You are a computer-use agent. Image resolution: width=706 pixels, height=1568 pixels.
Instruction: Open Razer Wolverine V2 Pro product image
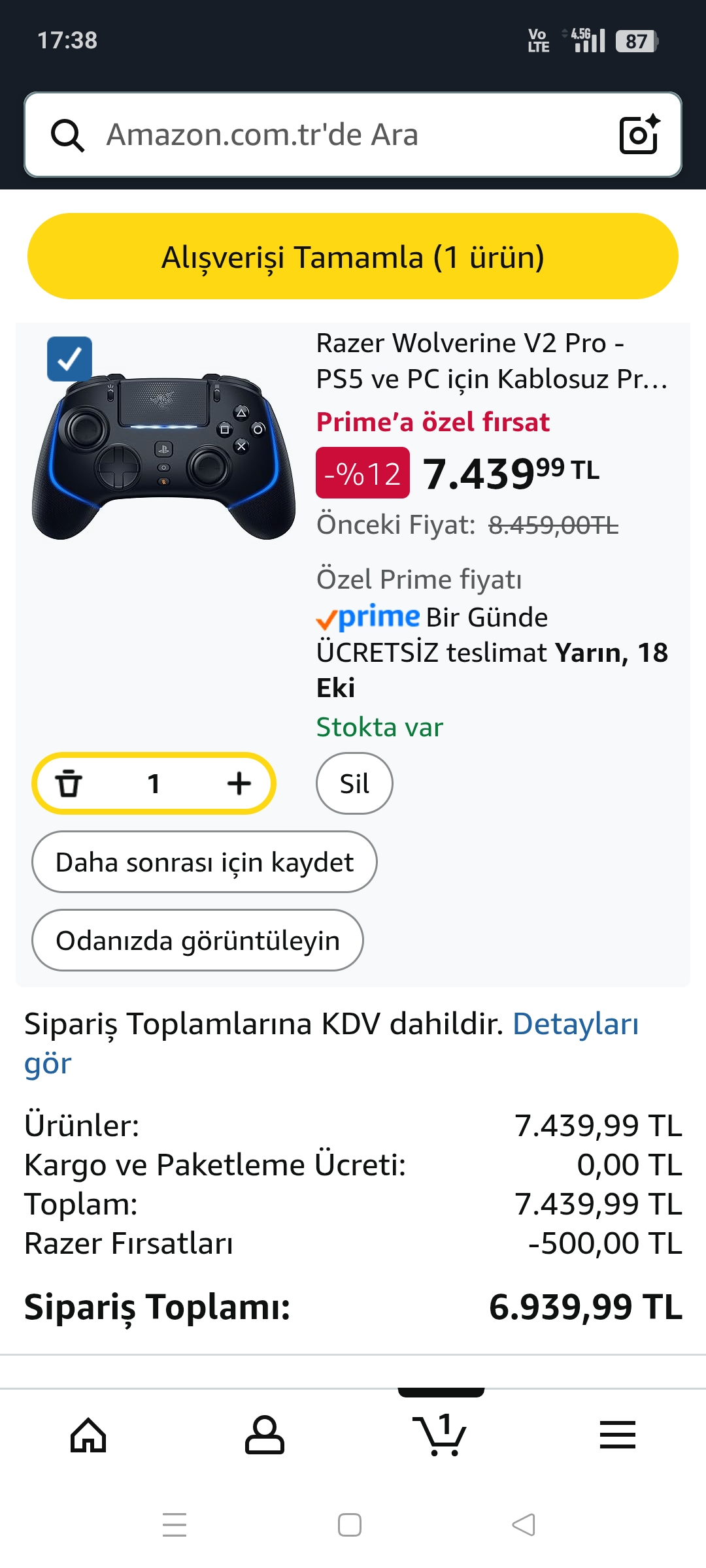pyautogui.click(x=163, y=457)
